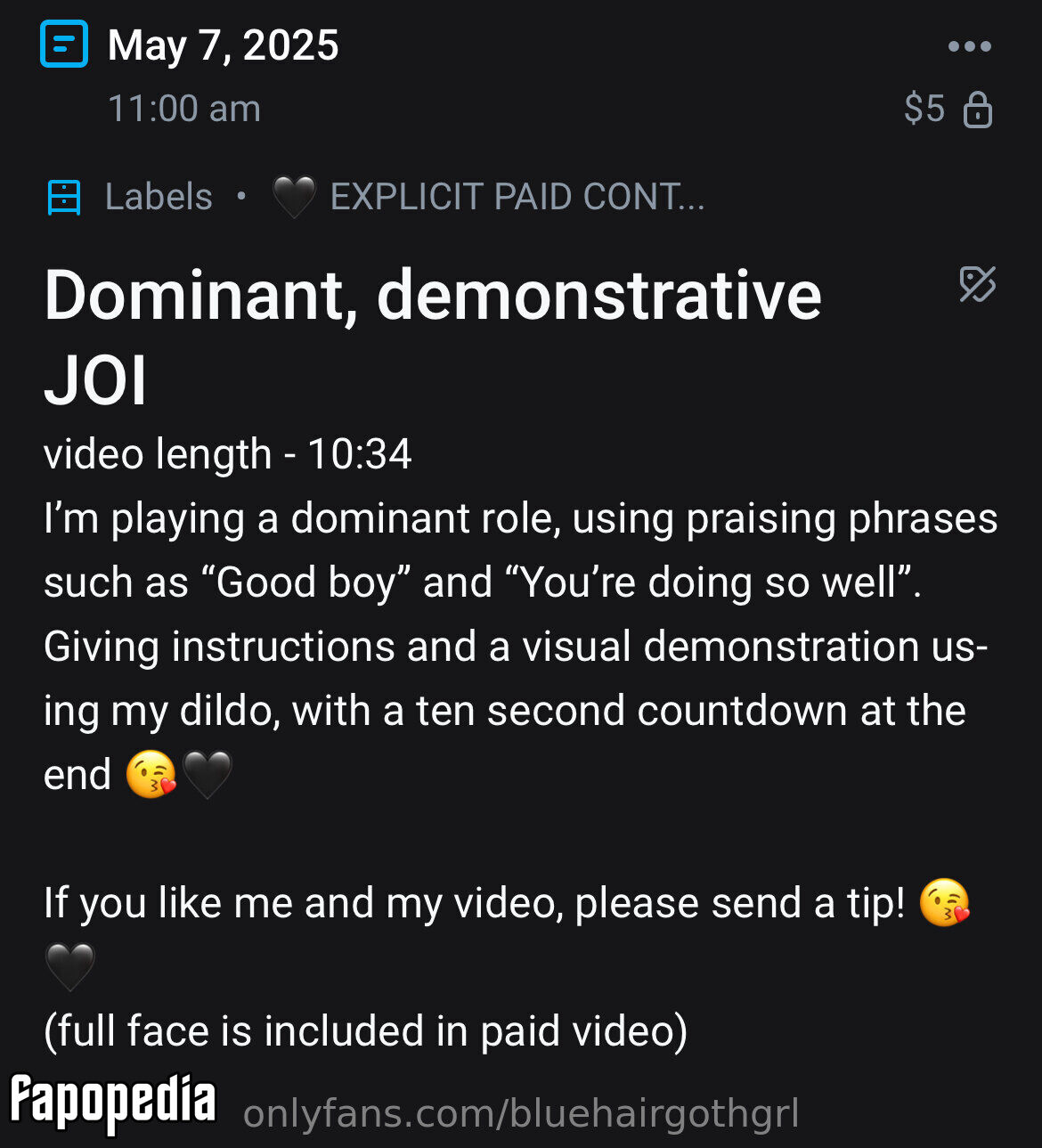Open the three-dot overflow menu

tap(970, 46)
